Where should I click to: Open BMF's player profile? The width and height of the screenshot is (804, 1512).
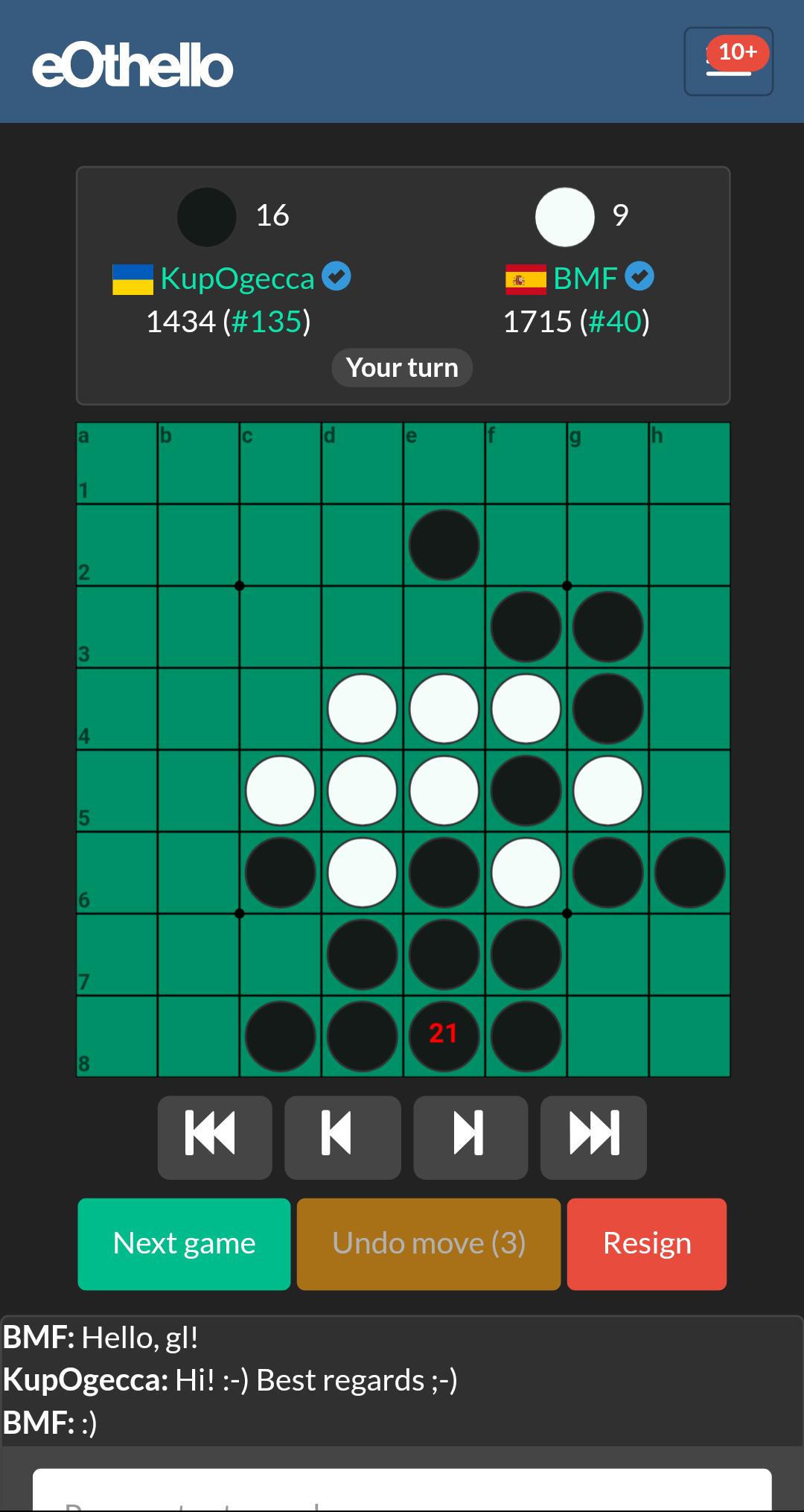pyautogui.click(x=585, y=279)
